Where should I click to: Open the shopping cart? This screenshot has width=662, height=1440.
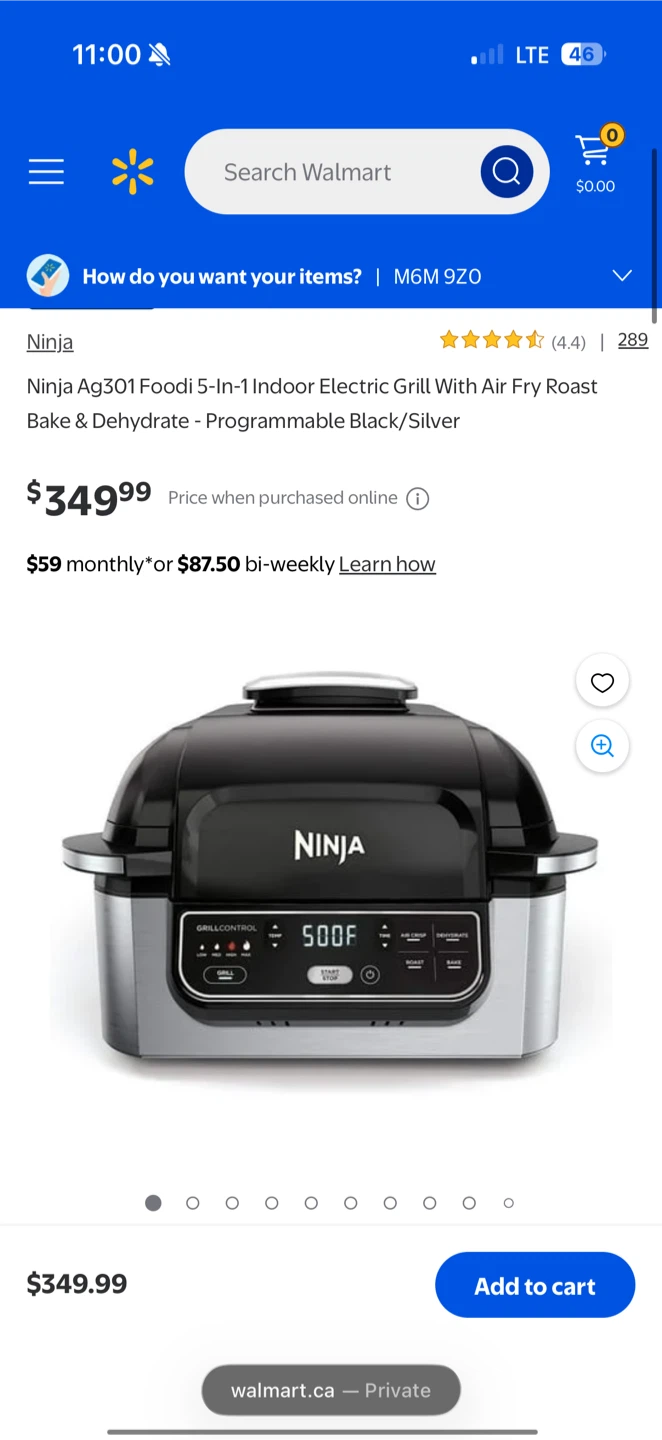point(595,162)
